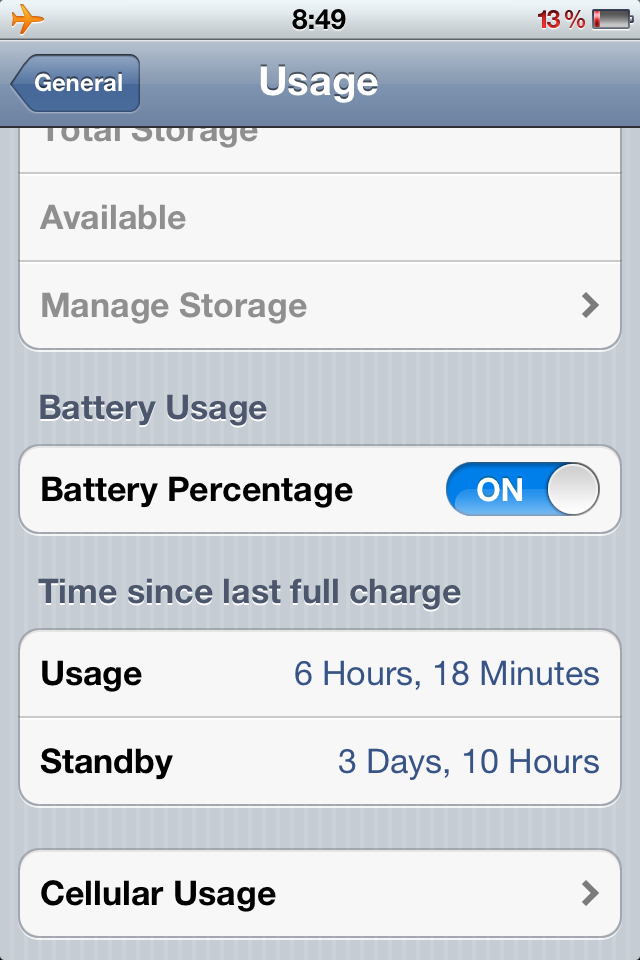Image resolution: width=640 pixels, height=960 pixels.
Task: Open Manage Storage
Action: (x=320, y=306)
